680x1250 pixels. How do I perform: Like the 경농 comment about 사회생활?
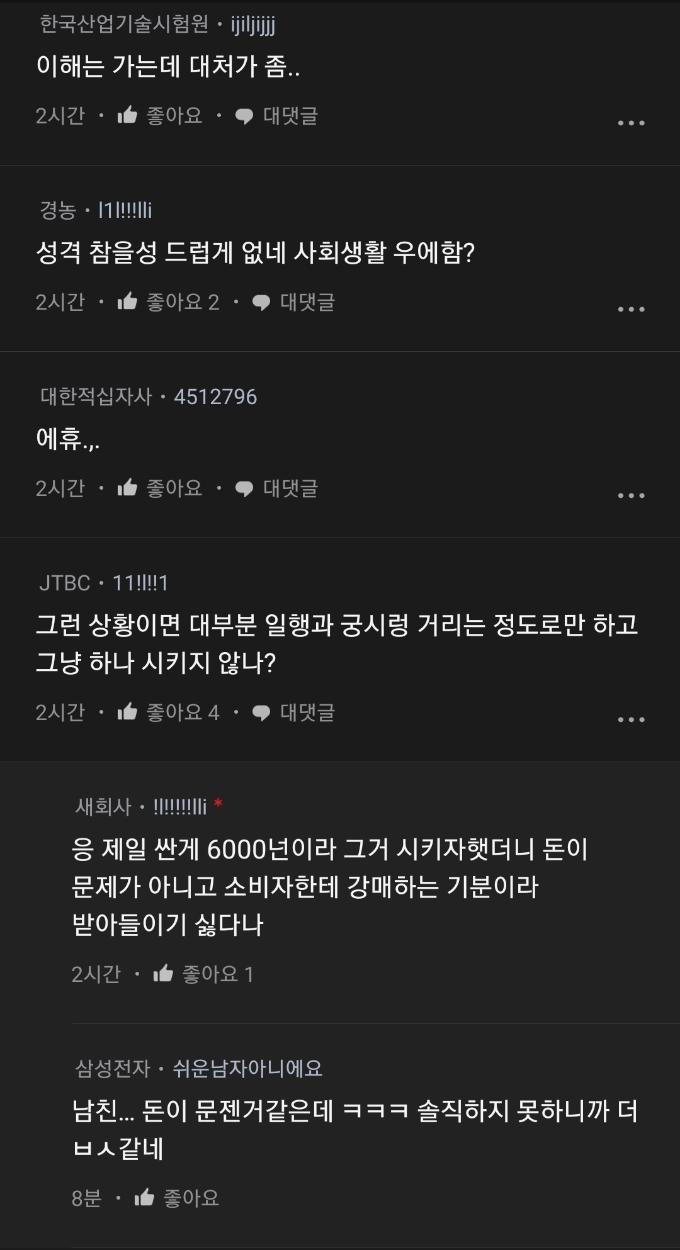click(x=128, y=302)
